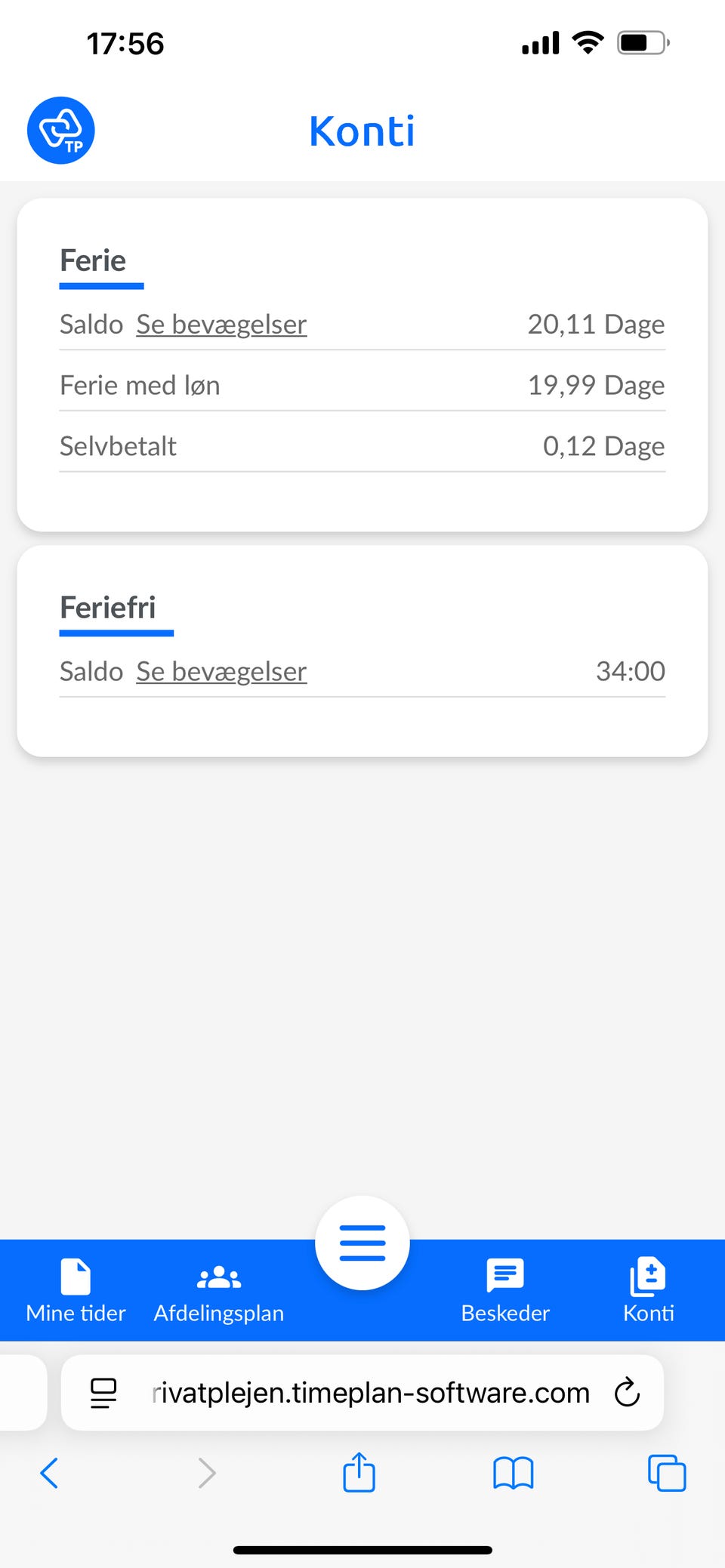The height and width of the screenshot is (1568, 725).
Task: Open Konti using the document-plus icon
Action: (647, 1276)
